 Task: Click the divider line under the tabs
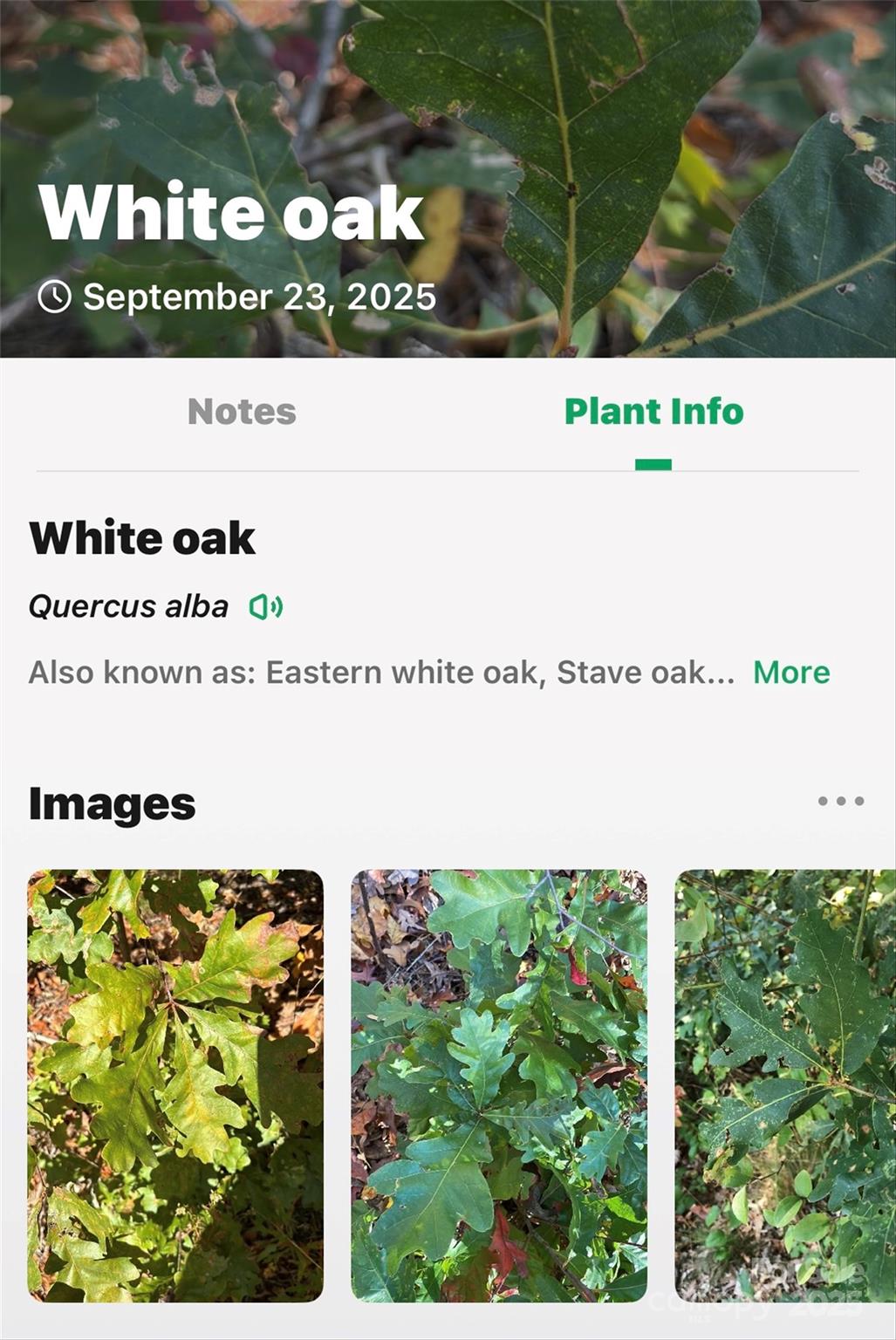point(448,469)
